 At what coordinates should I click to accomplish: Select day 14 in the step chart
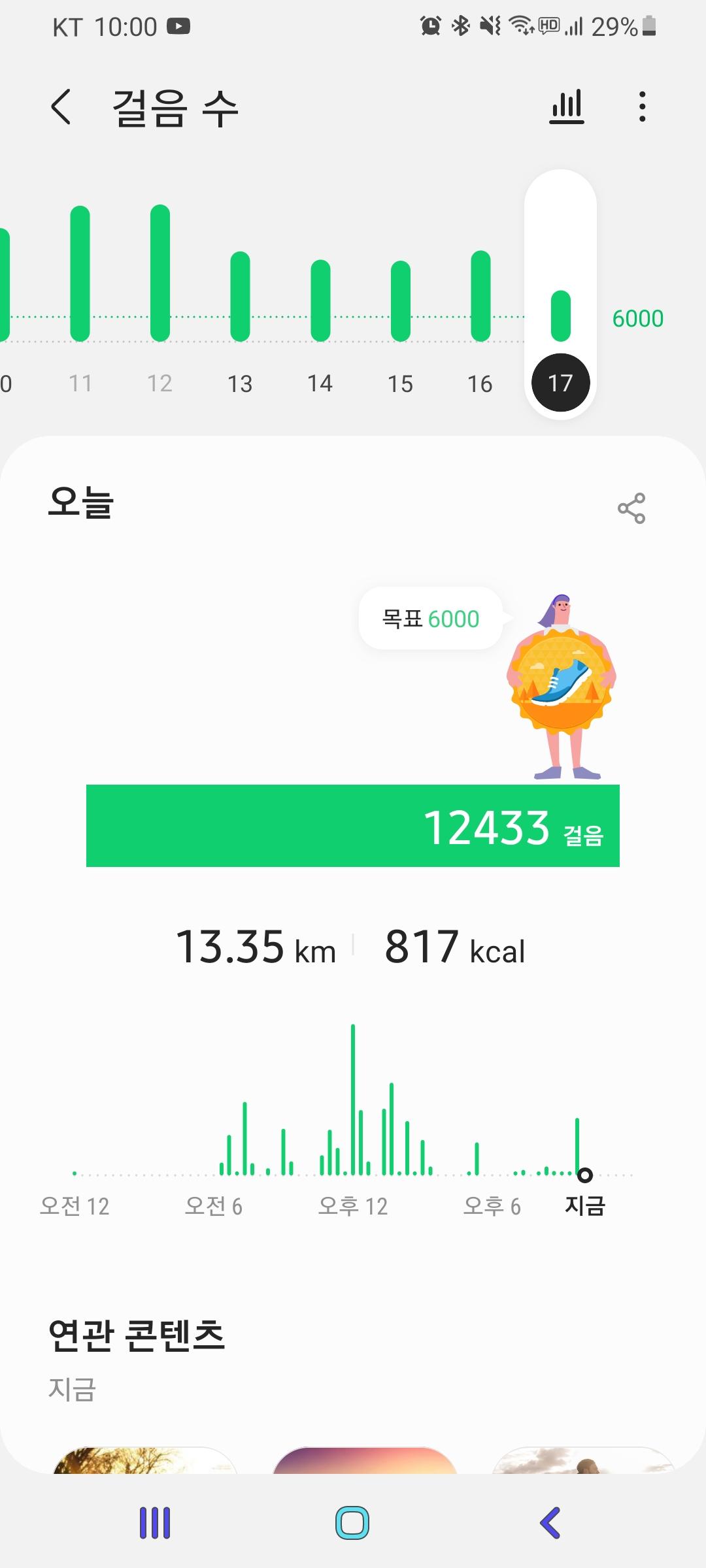(x=320, y=383)
